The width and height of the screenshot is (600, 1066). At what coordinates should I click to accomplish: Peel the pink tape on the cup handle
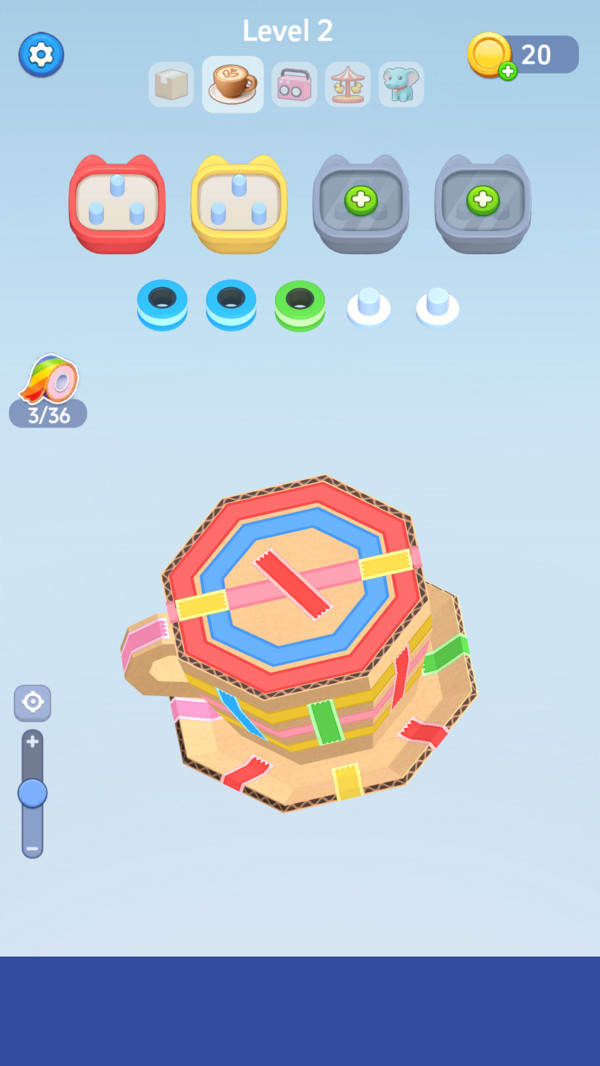(x=143, y=640)
